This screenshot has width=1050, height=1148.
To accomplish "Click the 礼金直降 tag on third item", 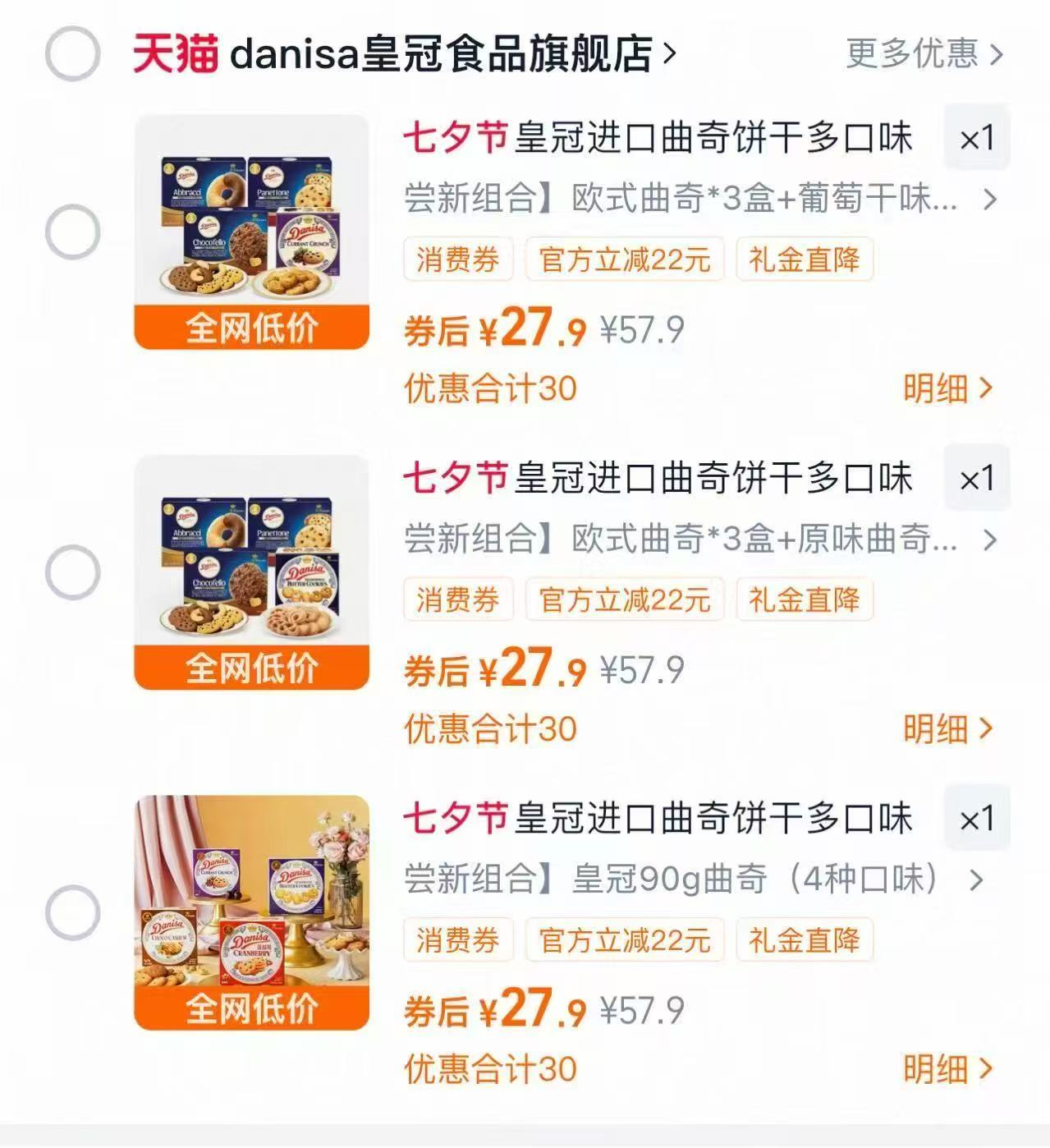I will point(805,942).
